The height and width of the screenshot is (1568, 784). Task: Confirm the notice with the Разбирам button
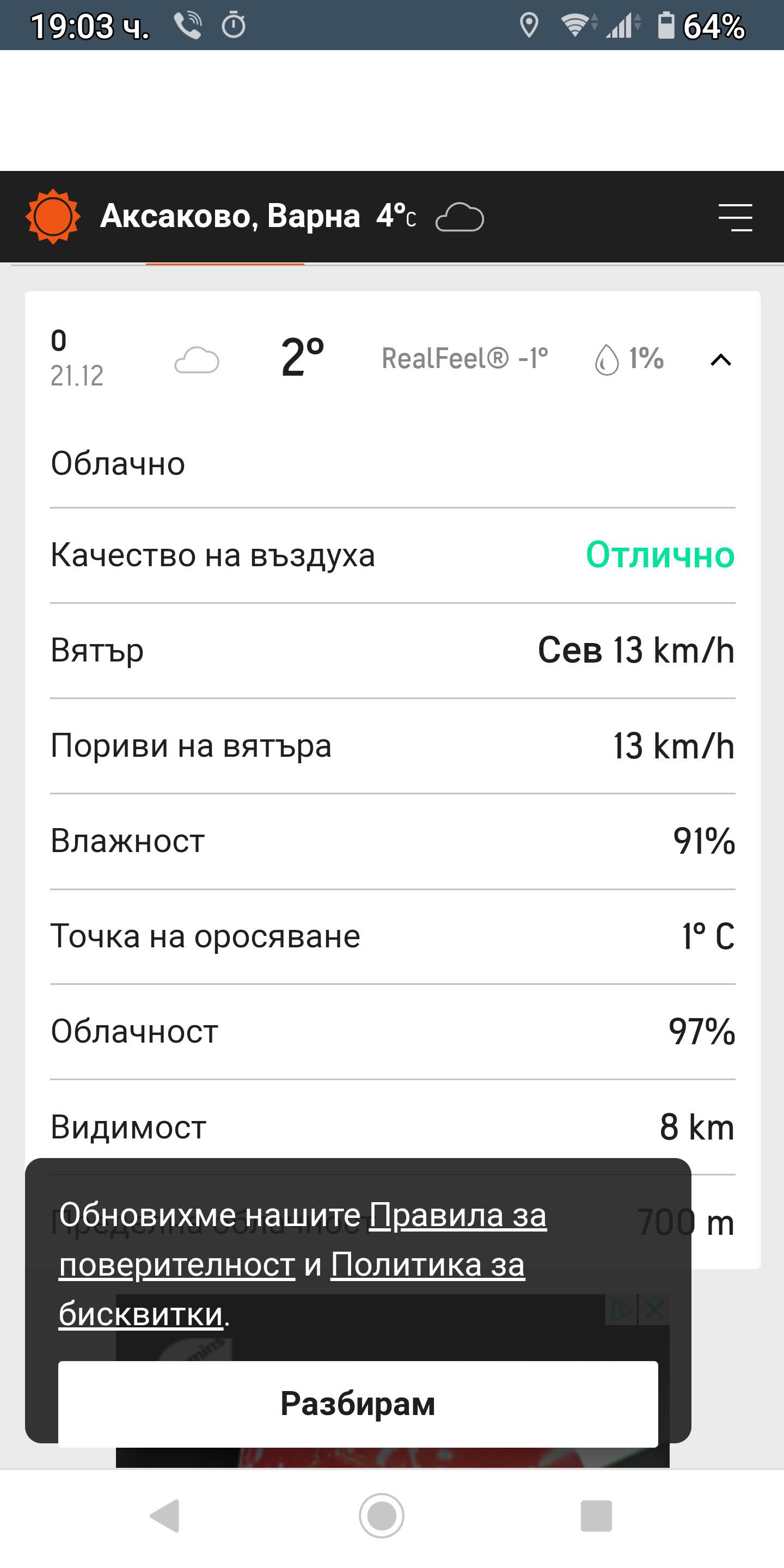[358, 1404]
